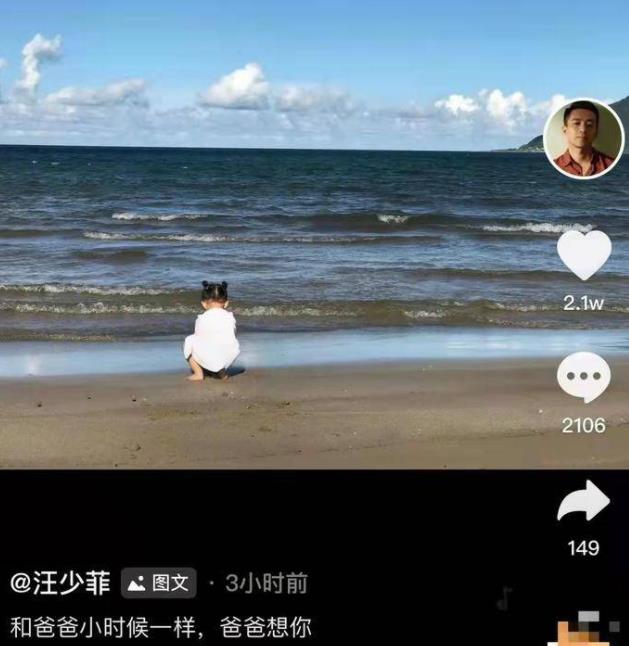Viewport: 629px width, 646px height.
Task: Tap the 图文 image-text tag
Action: (x=158, y=583)
